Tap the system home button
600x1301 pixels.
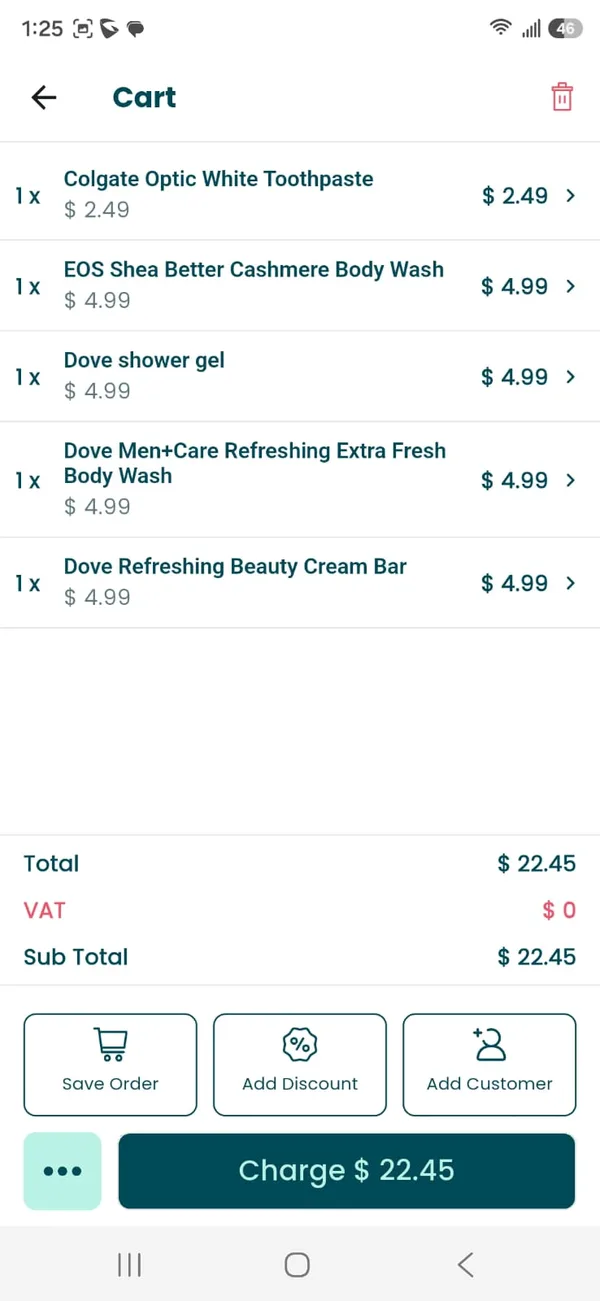point(297,1265)
